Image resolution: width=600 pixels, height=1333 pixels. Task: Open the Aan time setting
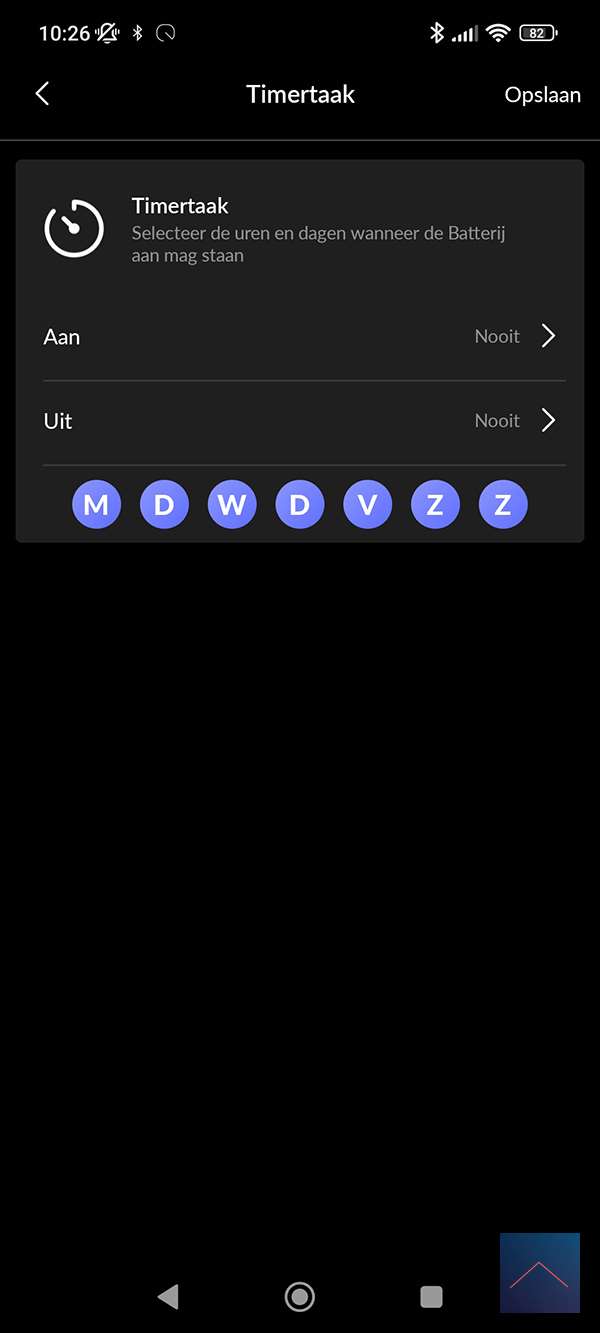(x=300, y=337)
